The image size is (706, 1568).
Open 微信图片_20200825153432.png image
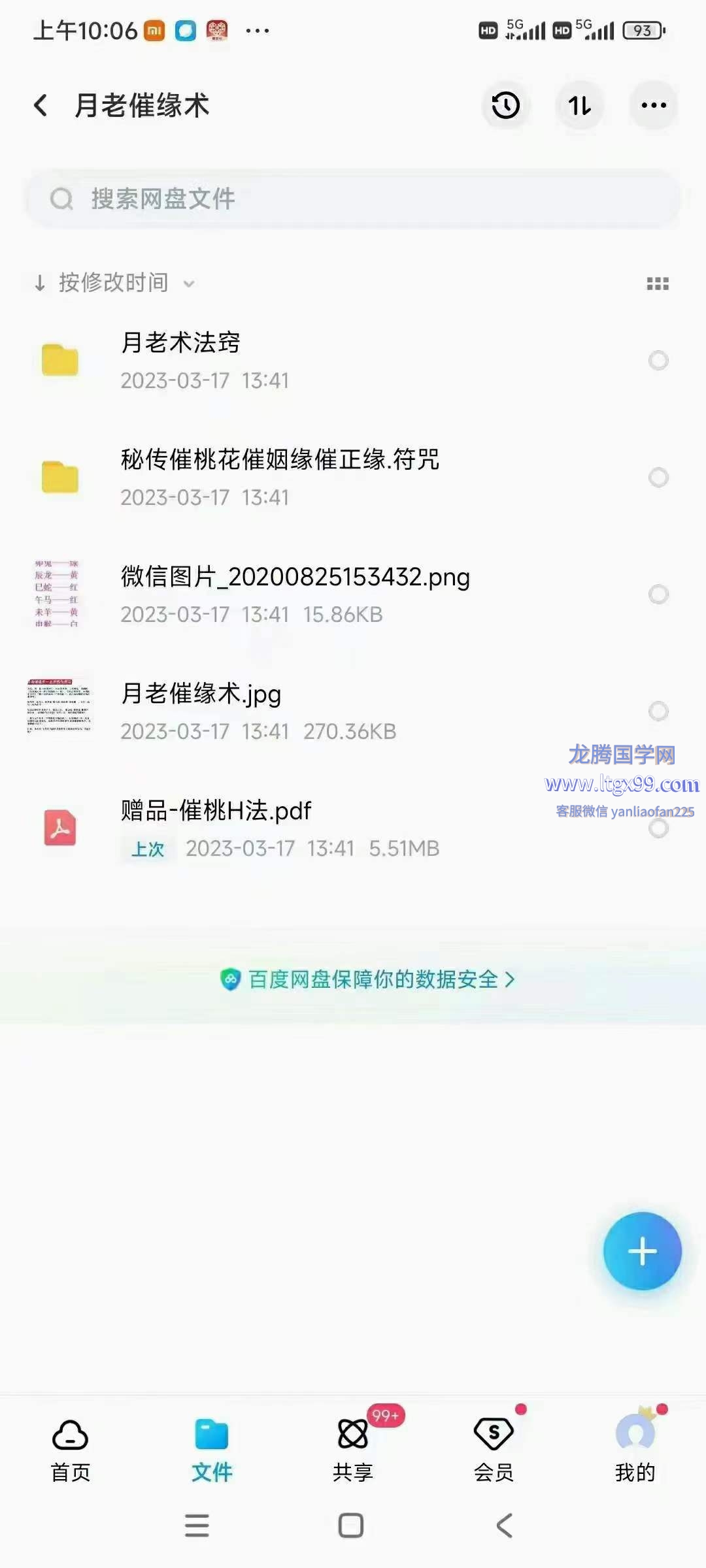click(x=294, y=593)
